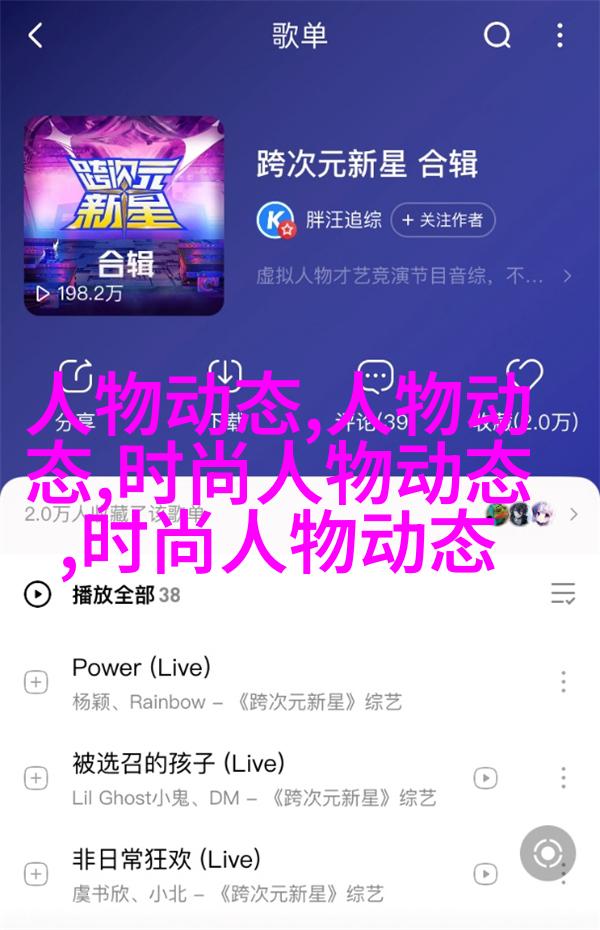Open the multi-select list icon
The height and width of the screenshot is (930, 600).
point(563,595)
